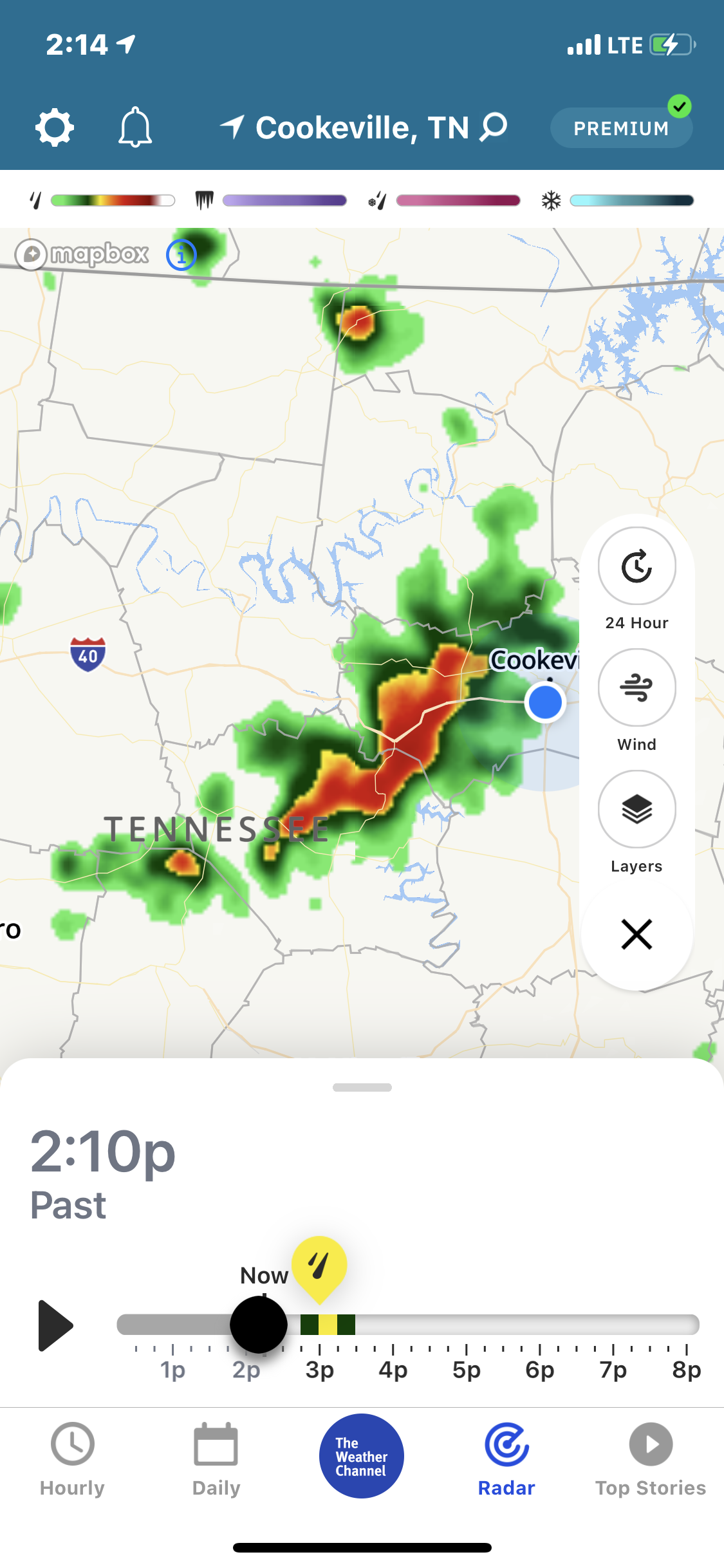This screenshot has width=724, height=1568.
Task: Switch to the Wind map layer
Action: (636, 688)
